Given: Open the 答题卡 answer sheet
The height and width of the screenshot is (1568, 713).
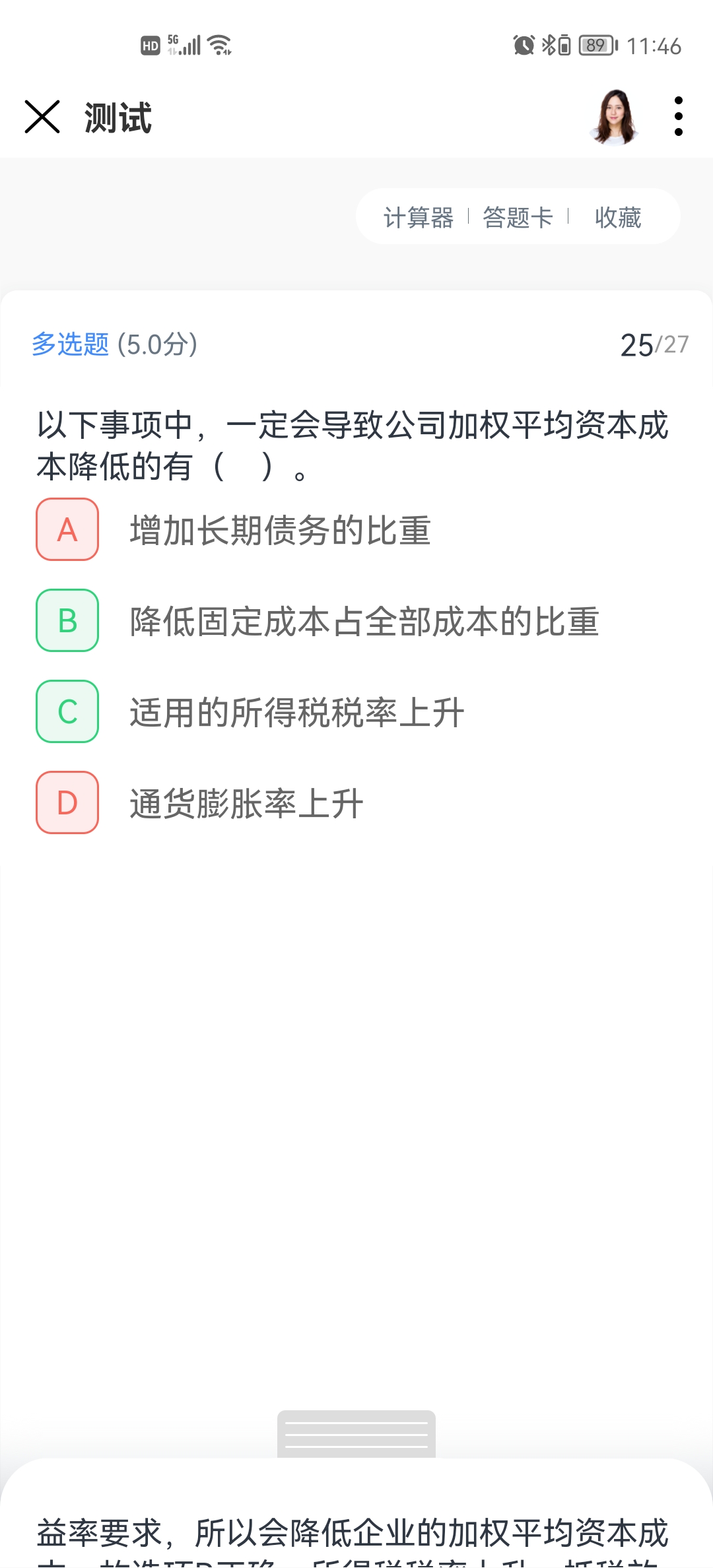Looking at the screenshot, I should [x=518, y=217].
